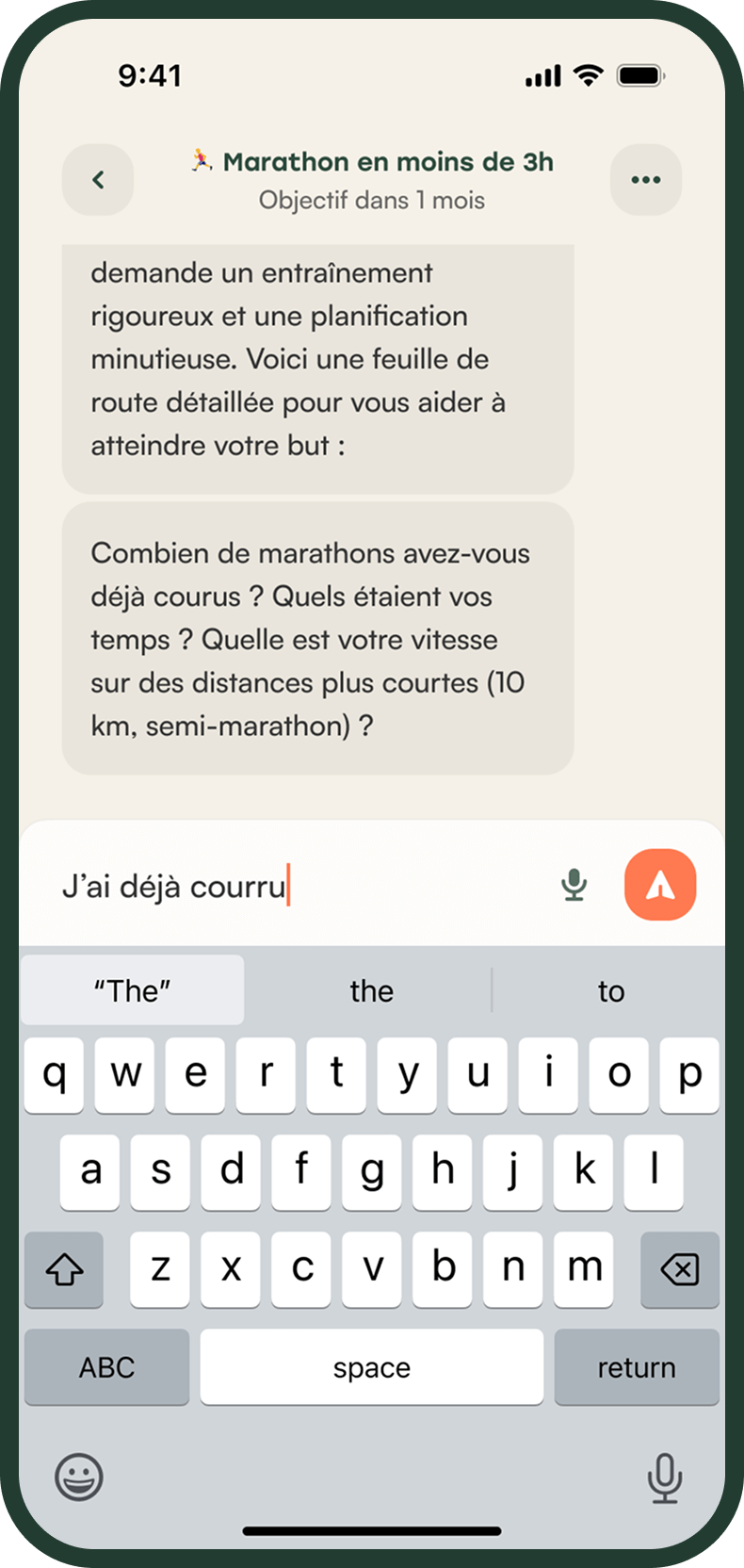Go back from the marathon chat
744x1568 pixels.
click(x=98, y=179)
